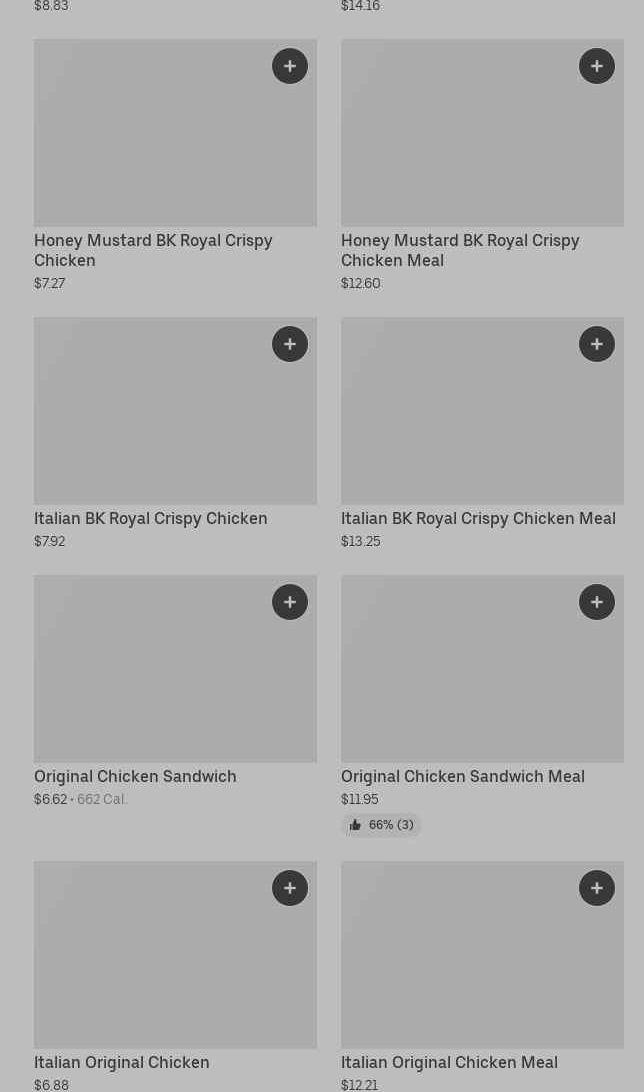Select the Italian Original Chicken Meal item

click(x=482, y=976)
